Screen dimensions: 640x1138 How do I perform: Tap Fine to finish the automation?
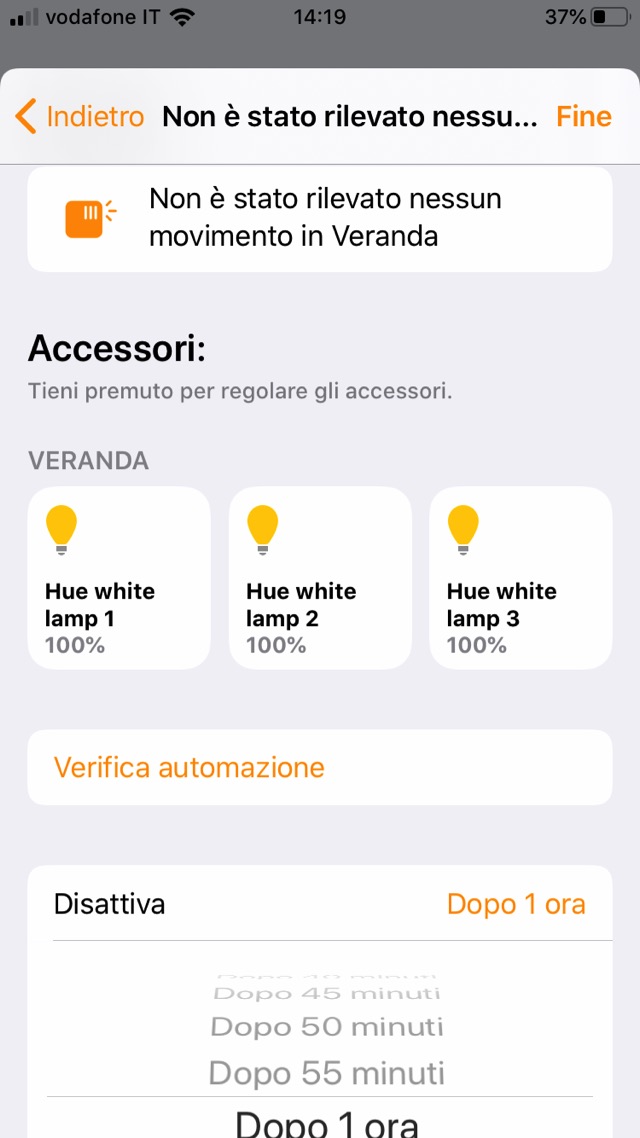[x=583, y=116]
